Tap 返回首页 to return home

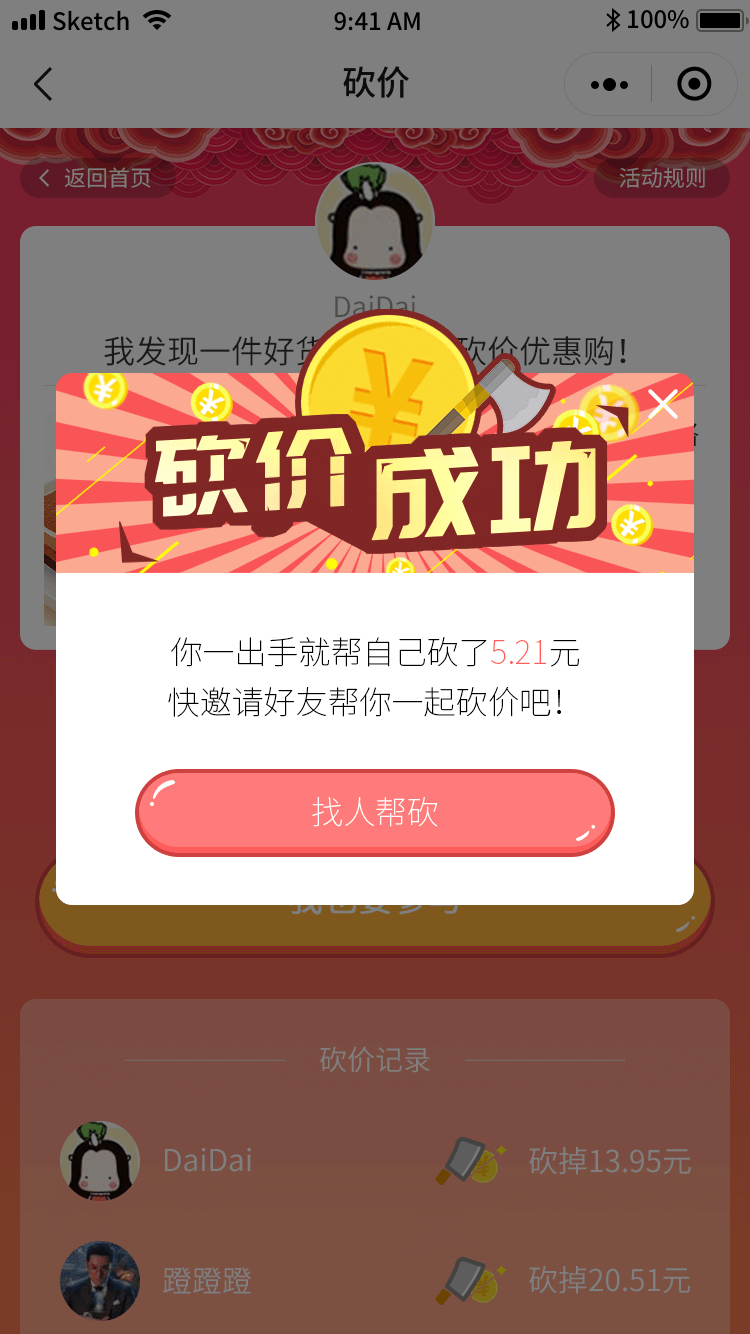coord(97,178)
